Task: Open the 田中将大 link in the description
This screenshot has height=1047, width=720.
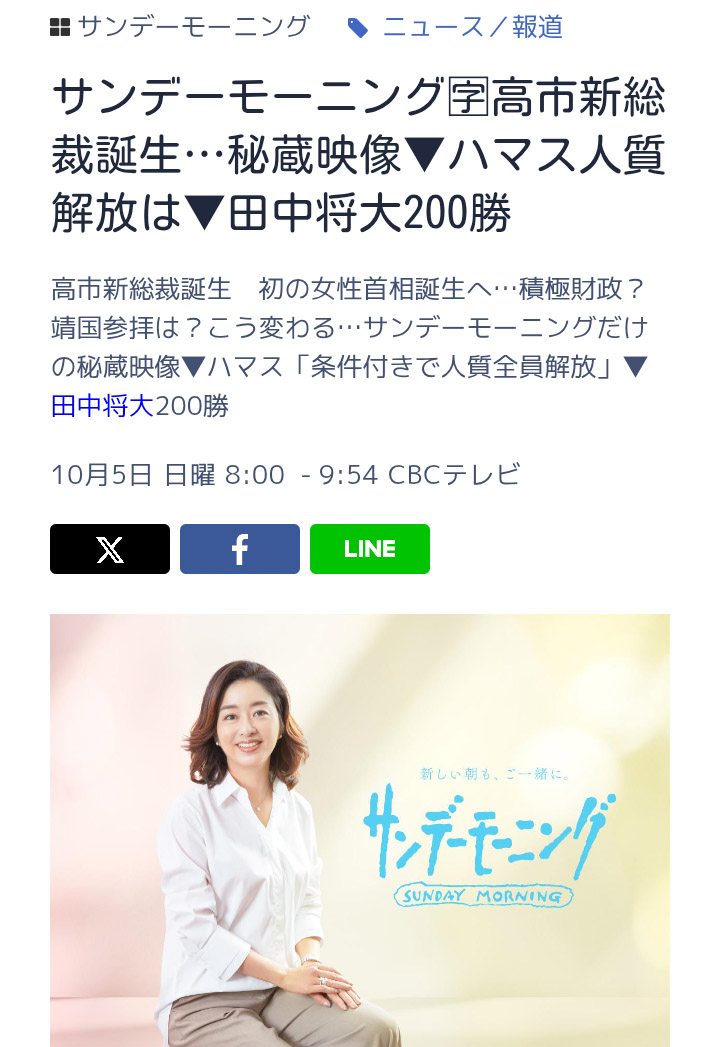Action: pos(102,407)
